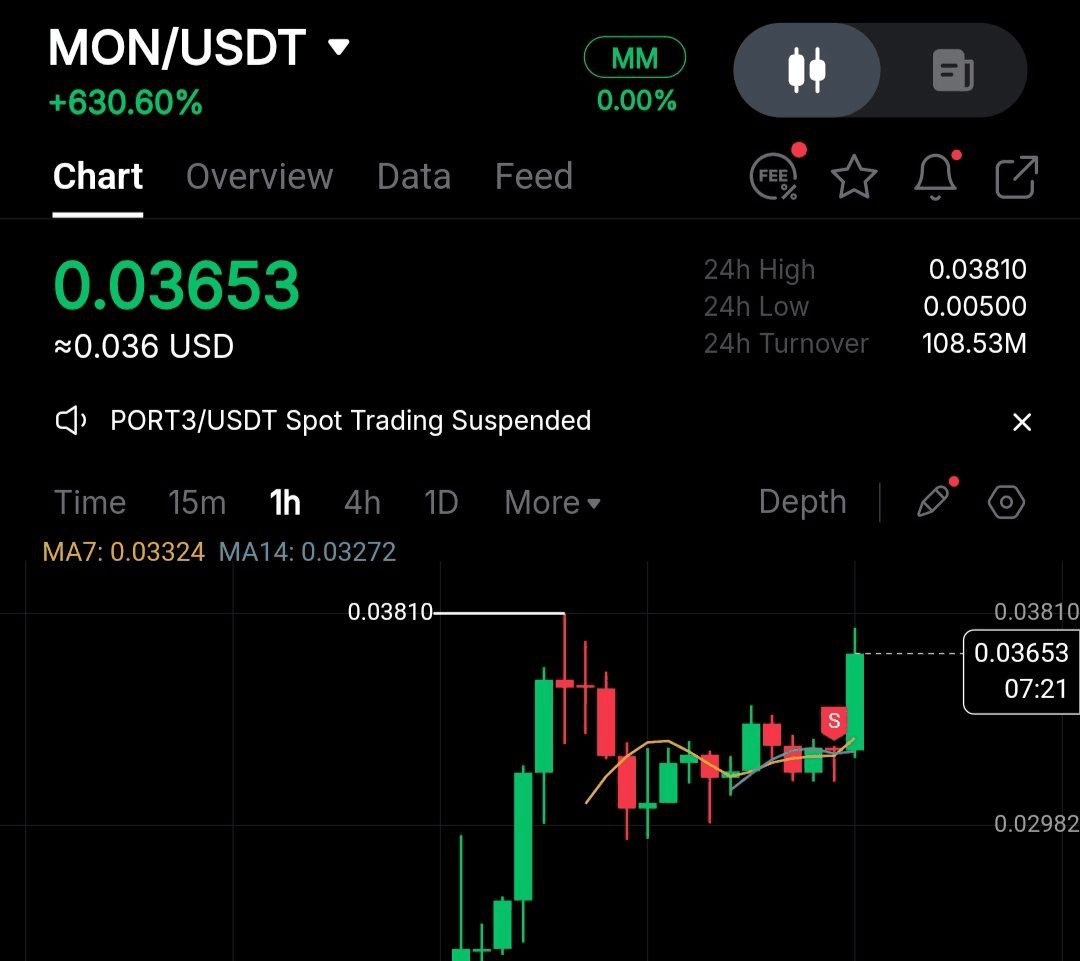The width and height of the screenshot is (1080, 961).
Task: Go to the Feed tab
Action: pos(533,177)
